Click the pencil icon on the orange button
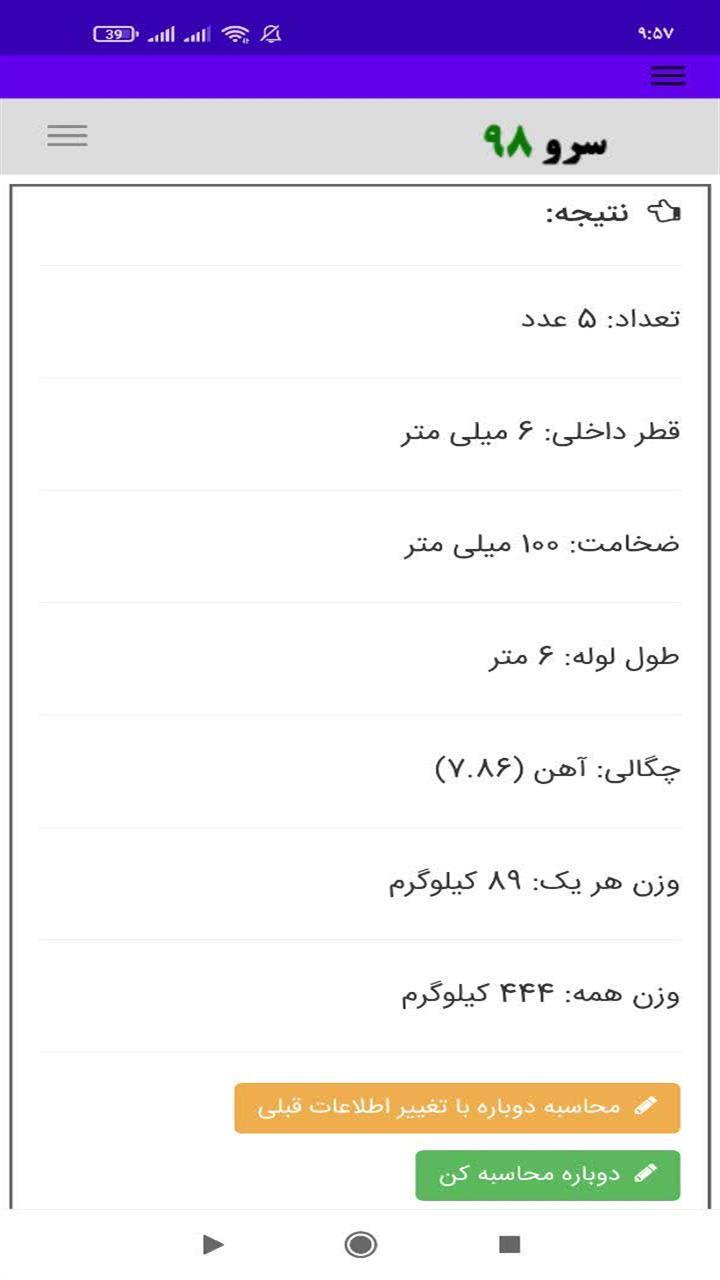Image resolution: width=720 pixels, height=1280 pixels. point(648,1107)
